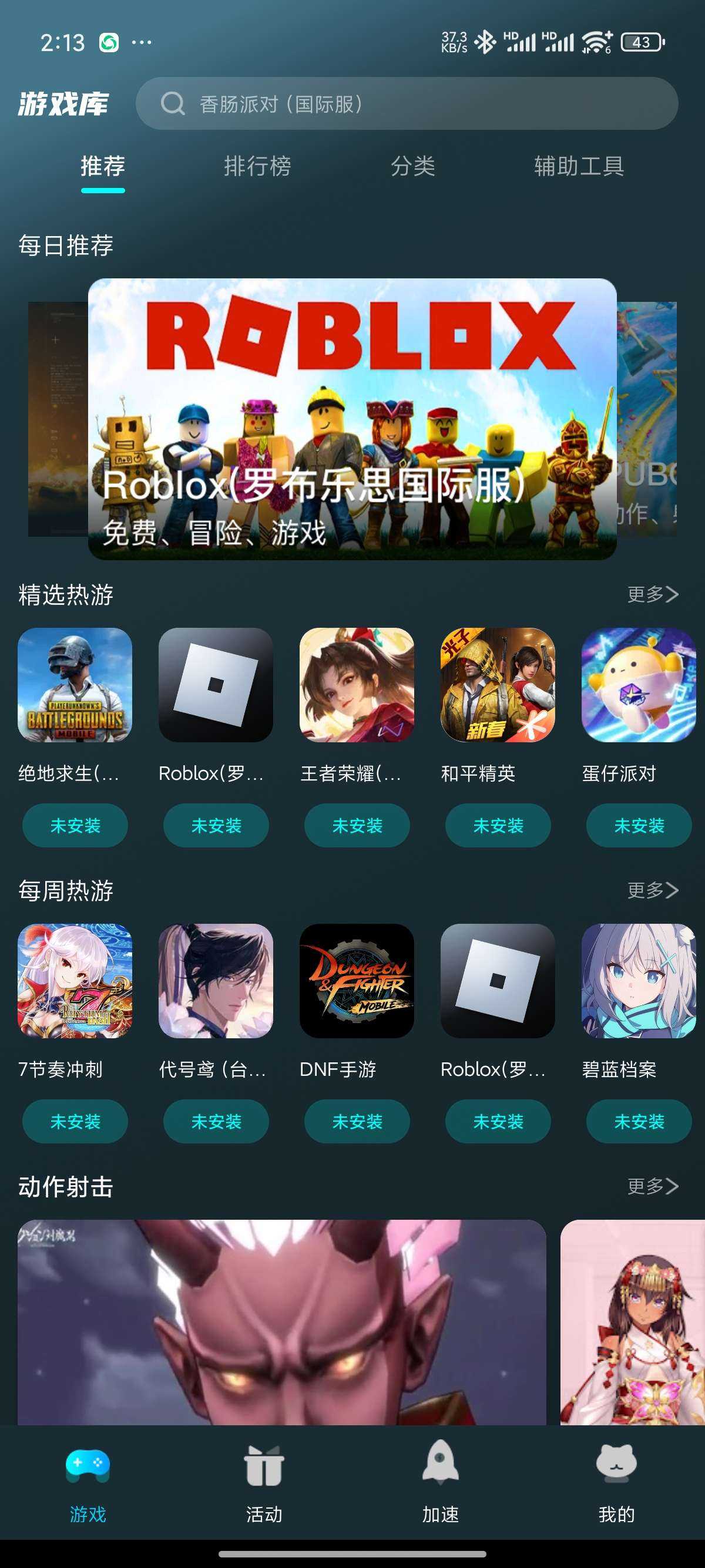The image size is (705, 1568).
Task: Open the search box showing 香肠派对
Action: click(x=406, y=103)
